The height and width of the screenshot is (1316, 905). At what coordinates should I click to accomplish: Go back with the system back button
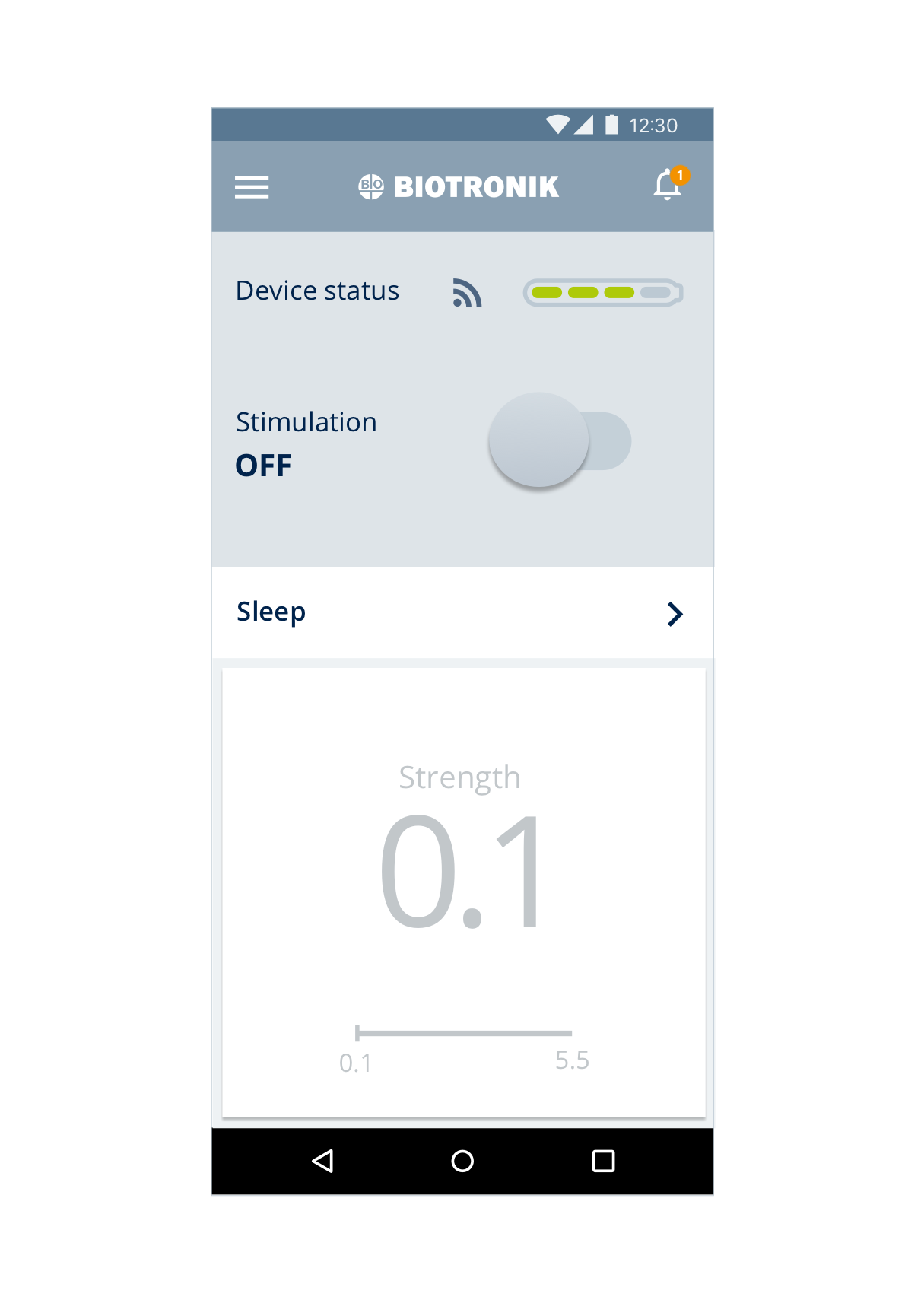pyautogui.click(x=322, y=1161)
